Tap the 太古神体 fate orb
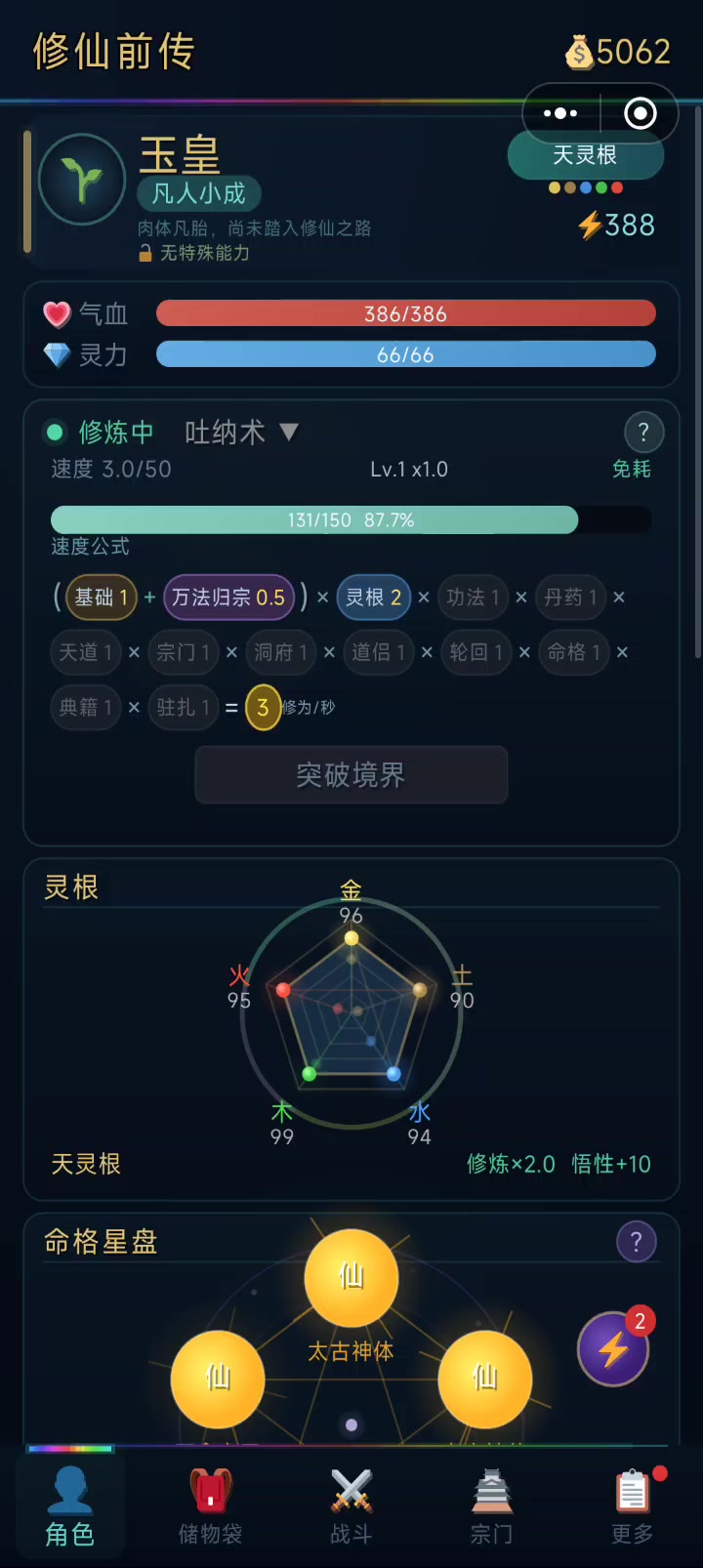The image size is (703, 1568). [x=351, y=1277]
